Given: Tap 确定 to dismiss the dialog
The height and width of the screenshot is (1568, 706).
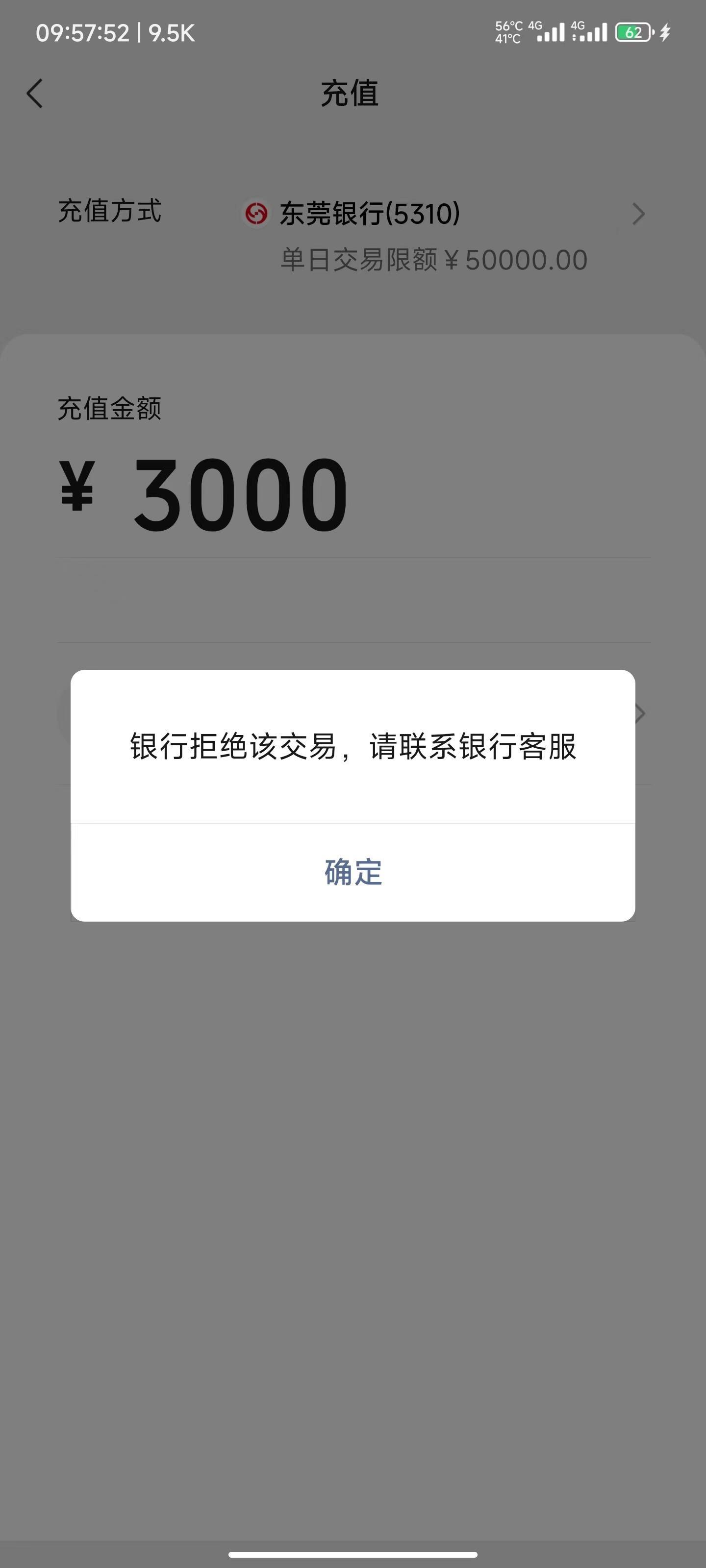Looking at the screenshot, I should coord(353,872).
